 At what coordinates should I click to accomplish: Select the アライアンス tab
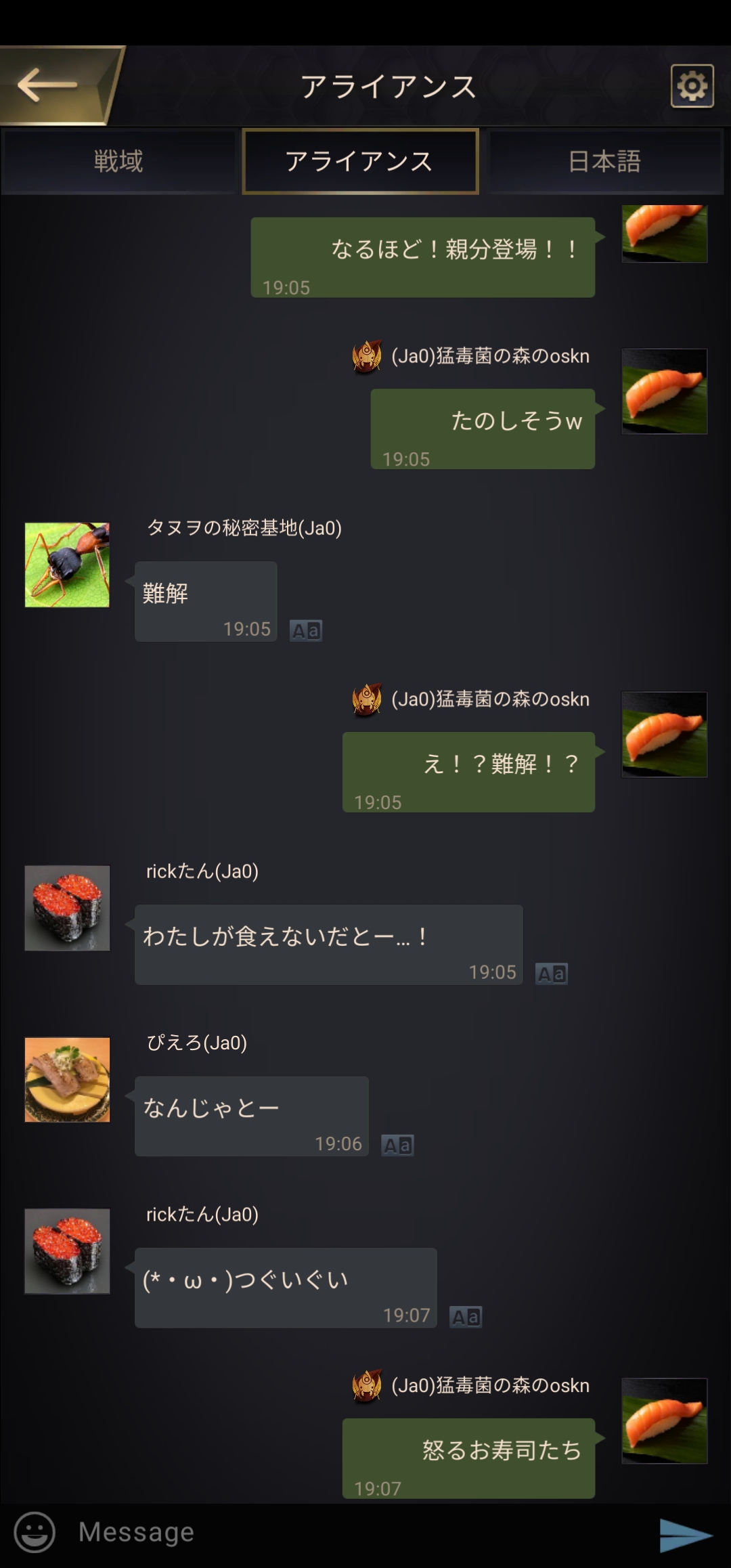pyautogui.click(x=360, y=161)
